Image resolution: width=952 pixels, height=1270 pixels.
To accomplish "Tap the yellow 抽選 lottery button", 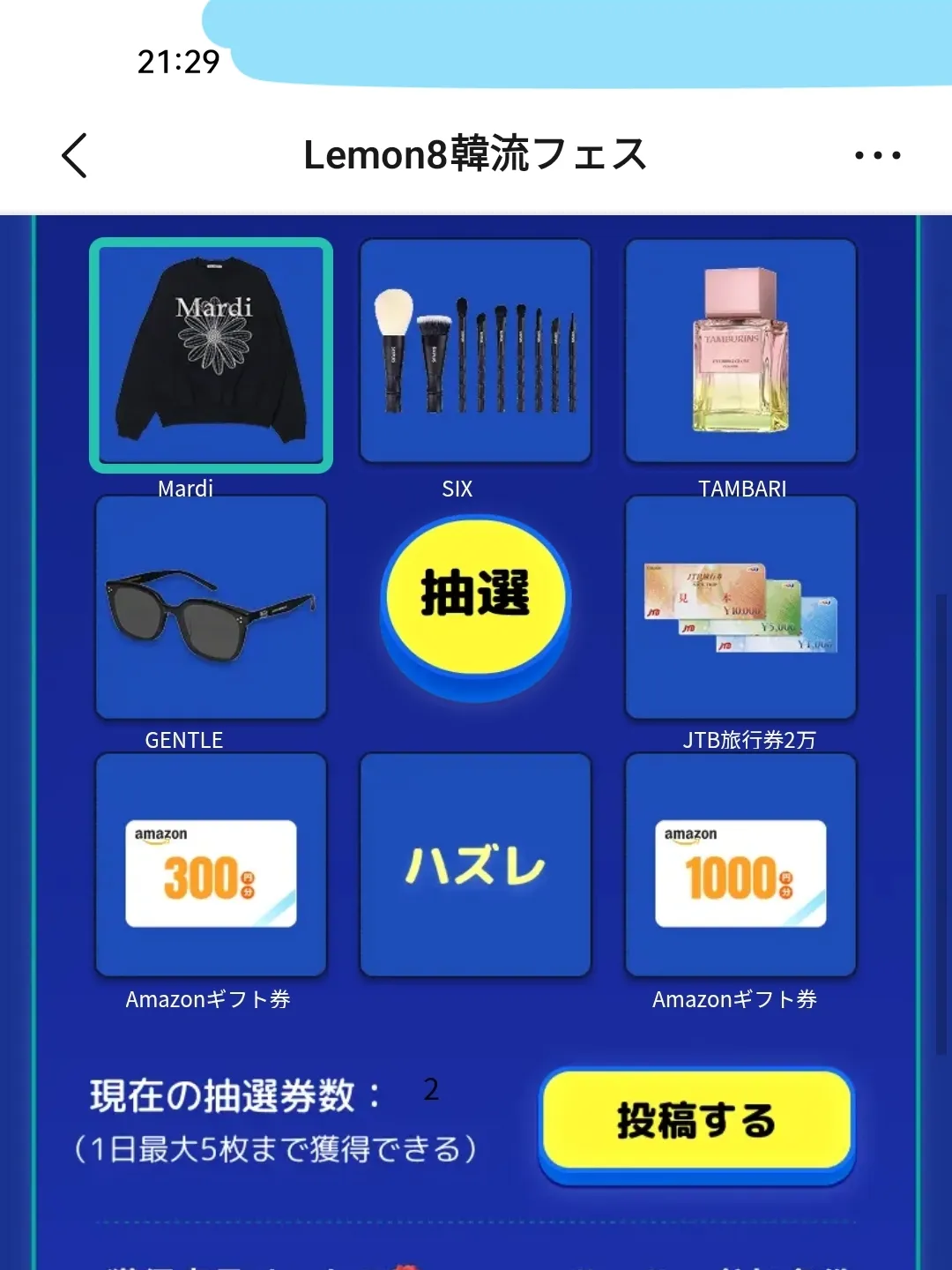I will point(476,596).
